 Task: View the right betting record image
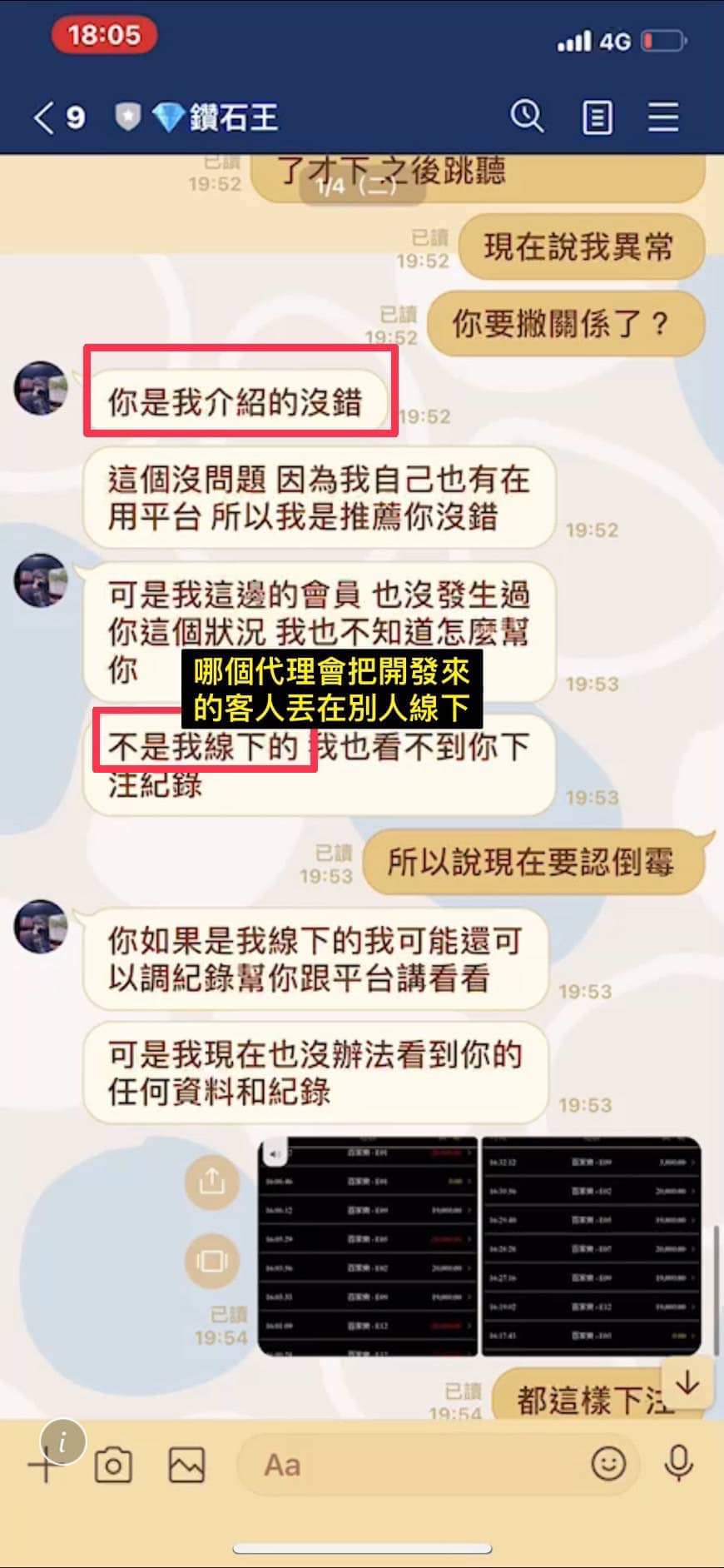(591, 1246)
